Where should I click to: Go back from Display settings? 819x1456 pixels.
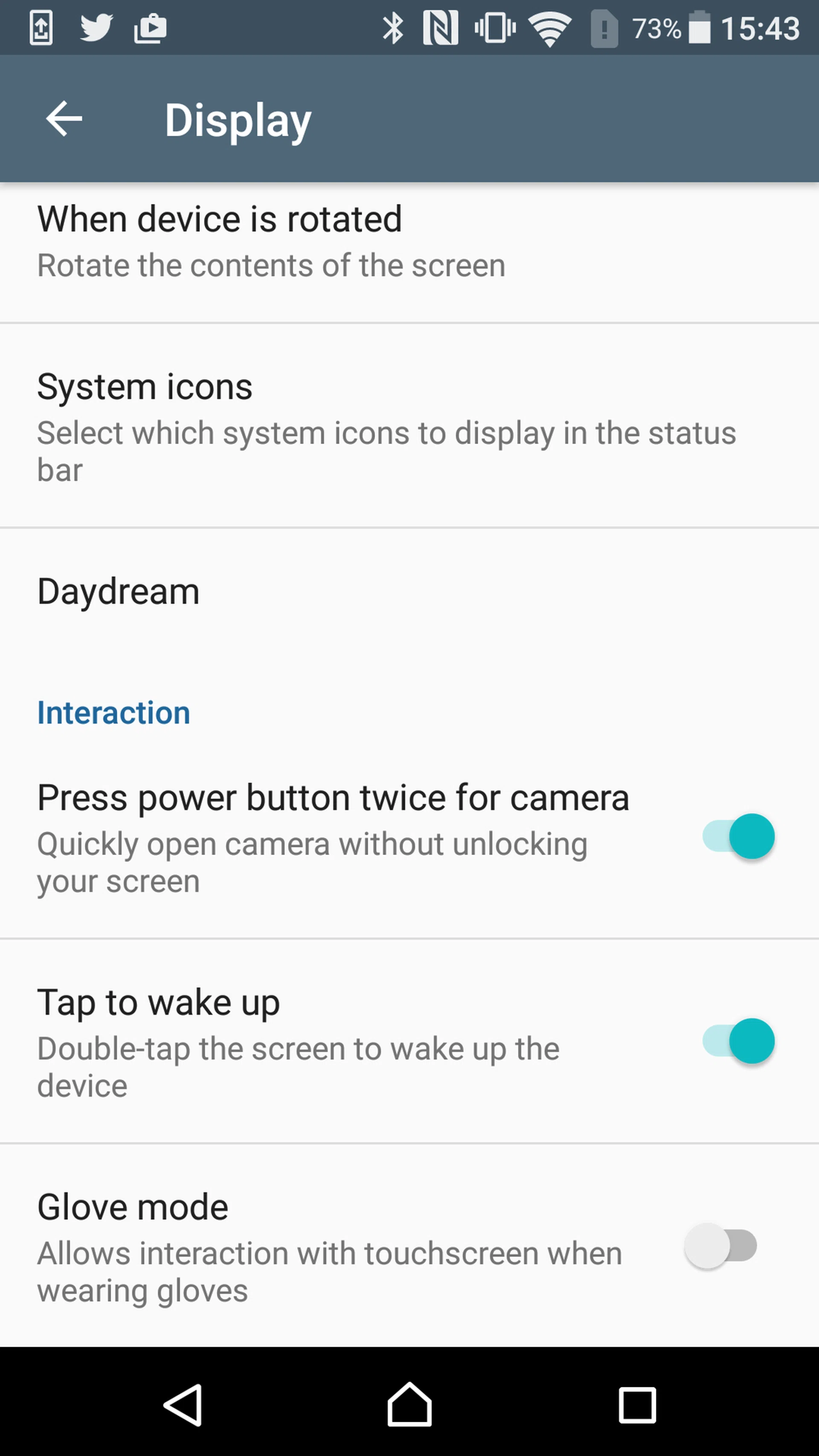(x=64, y=119)
